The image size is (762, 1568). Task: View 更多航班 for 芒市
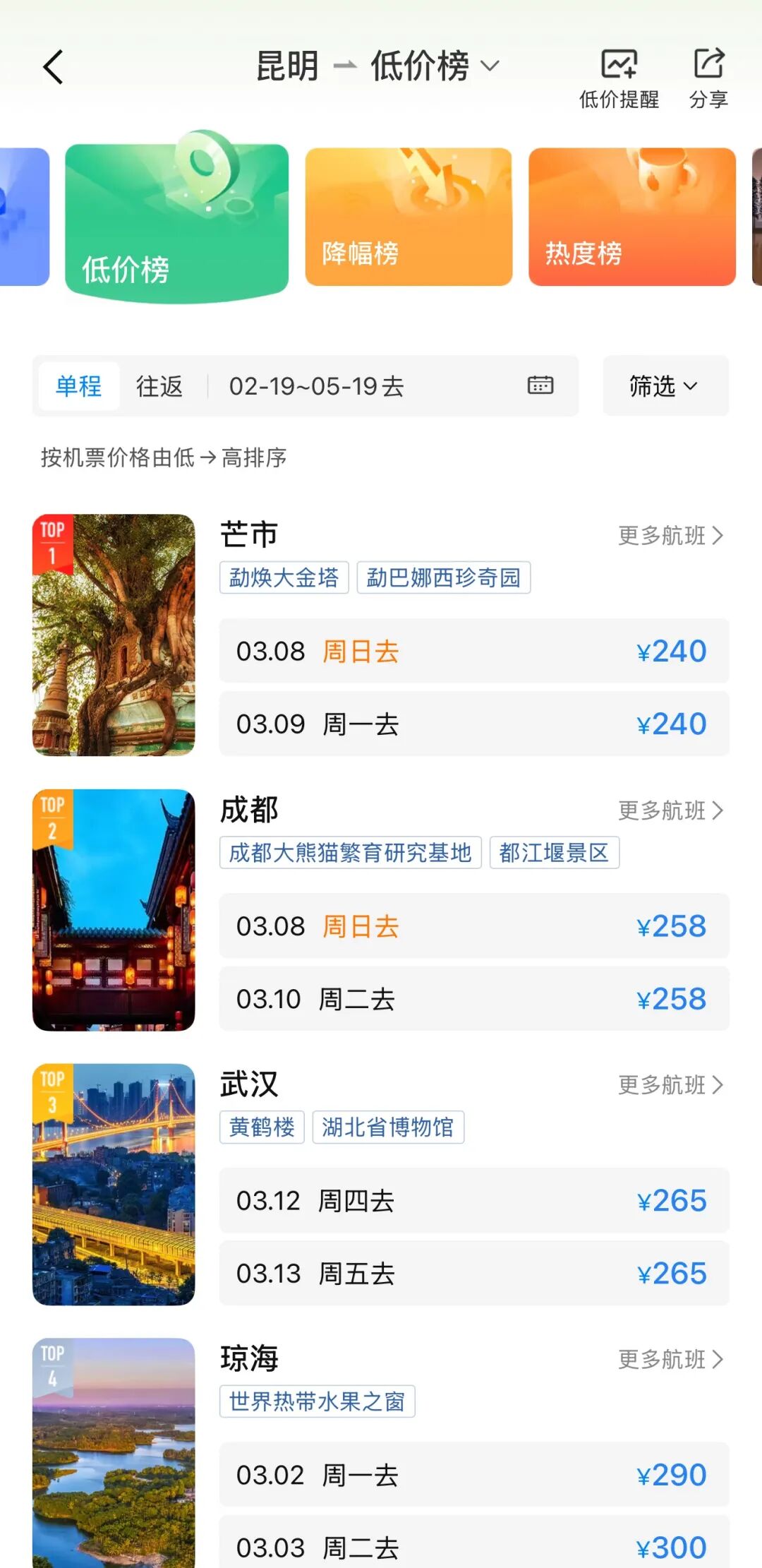point(670,536)
